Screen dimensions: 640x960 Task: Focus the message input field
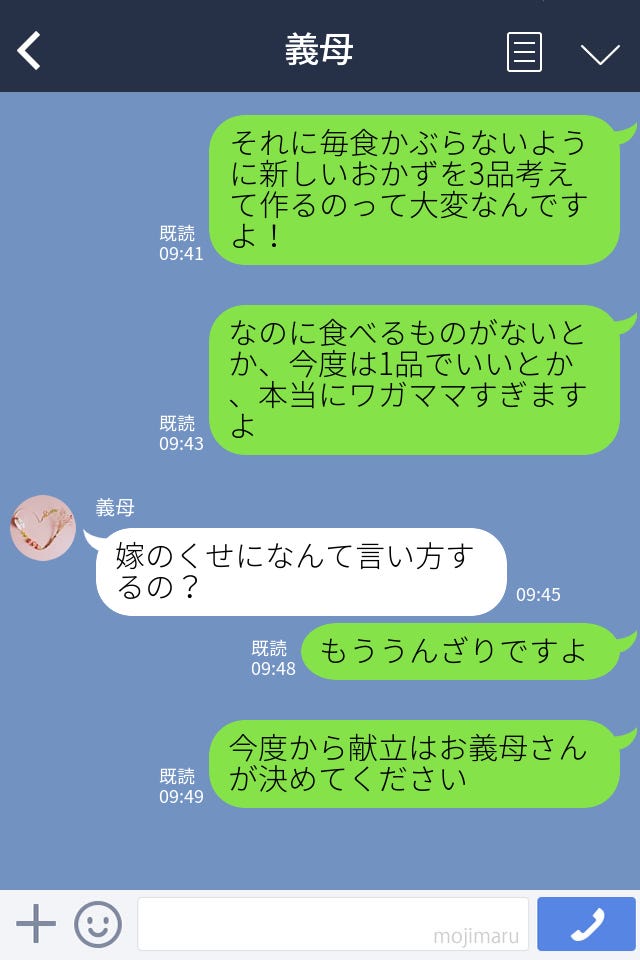tap(332, 923)
